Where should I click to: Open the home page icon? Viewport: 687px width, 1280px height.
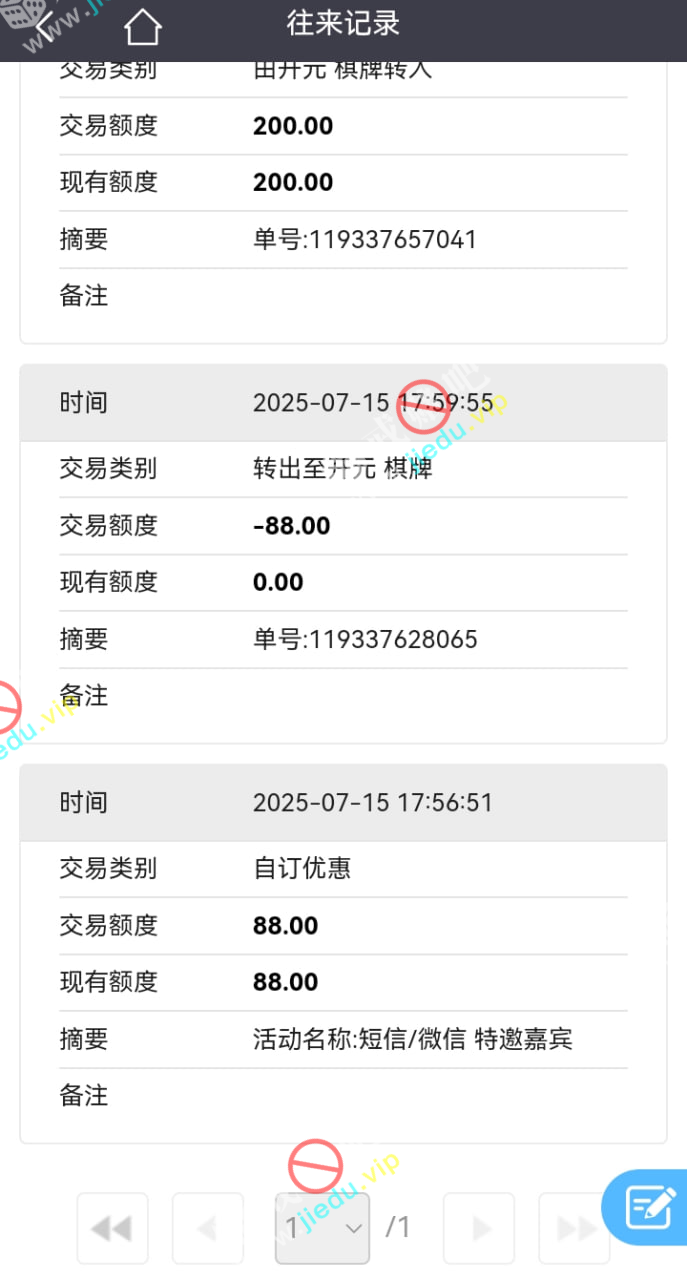tap(142, 27)
